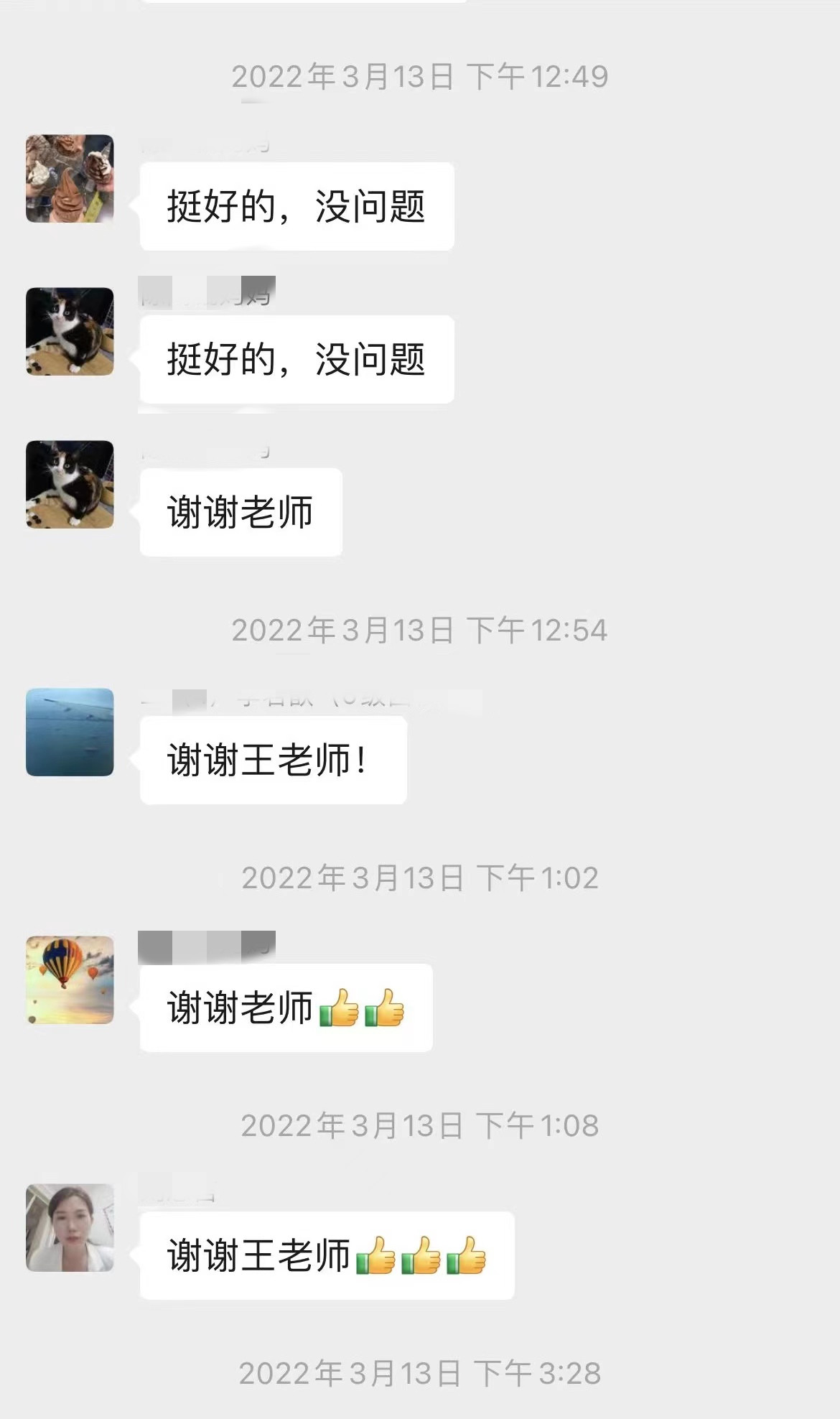Open profile of the woman portrait avatar

coord(70,1228)
